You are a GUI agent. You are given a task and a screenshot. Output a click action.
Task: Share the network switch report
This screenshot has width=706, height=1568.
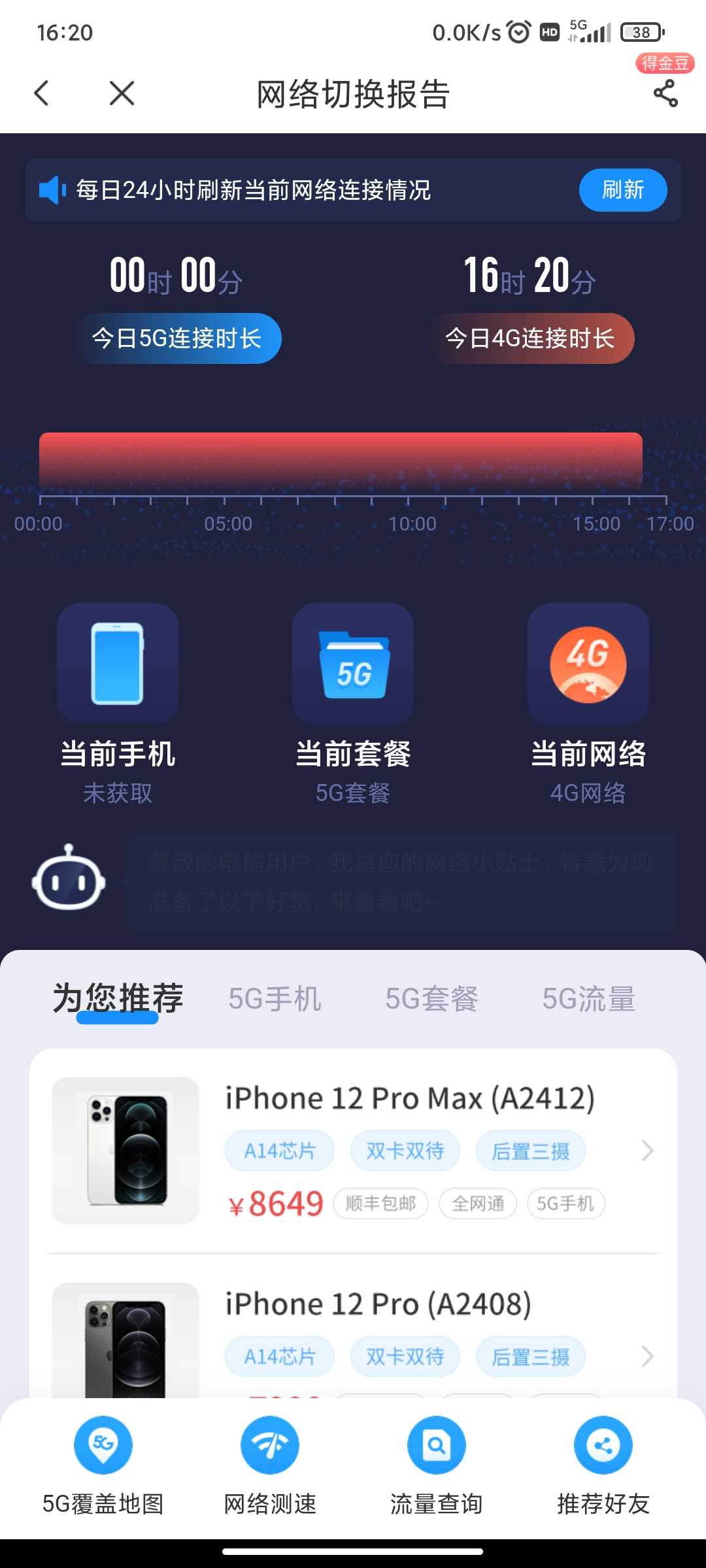(665, 93)
